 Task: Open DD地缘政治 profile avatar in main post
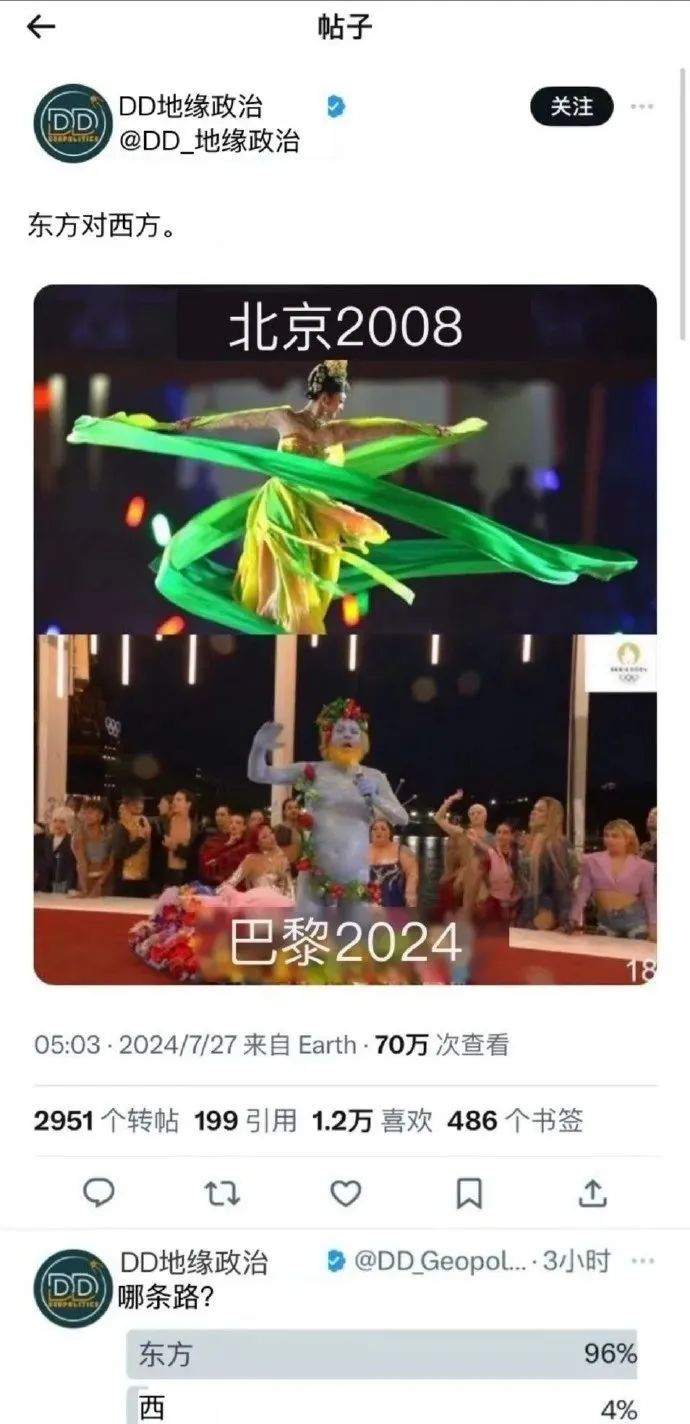pyautogui.click(x=72, y=123)
